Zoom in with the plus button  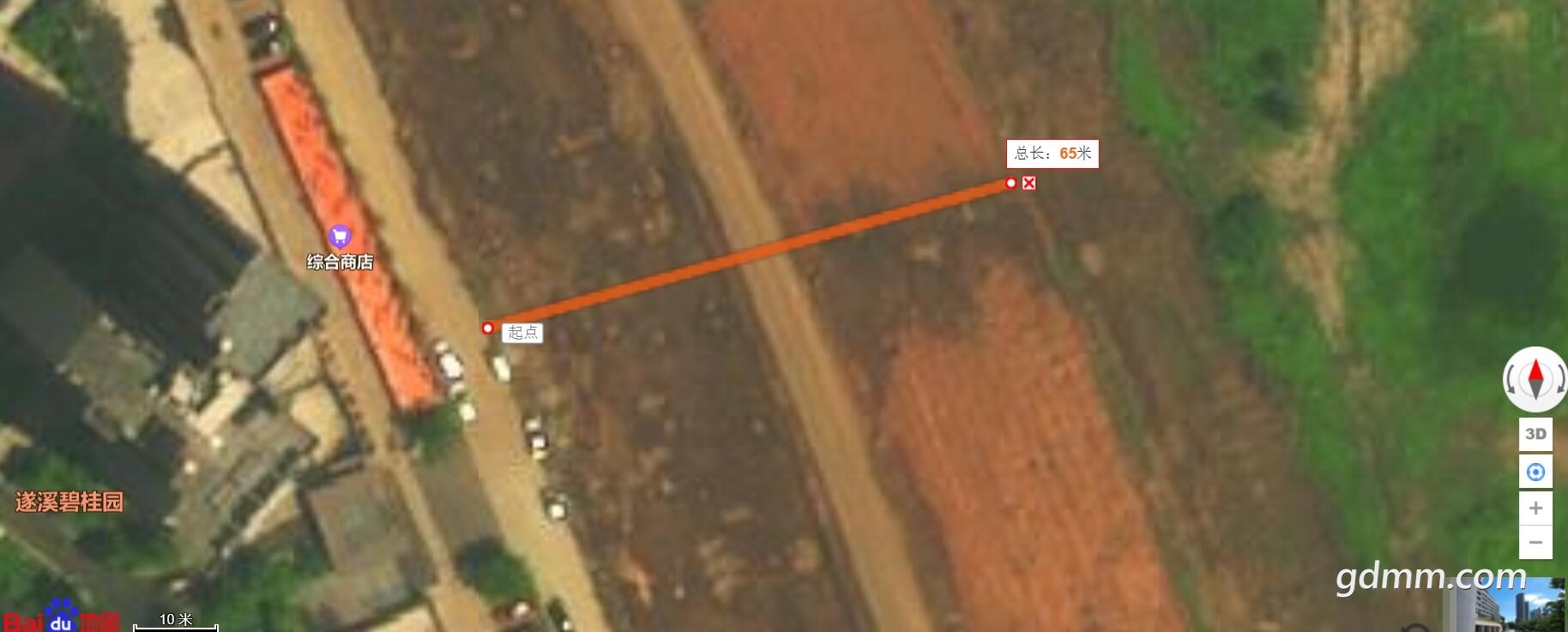[1535, 509]
